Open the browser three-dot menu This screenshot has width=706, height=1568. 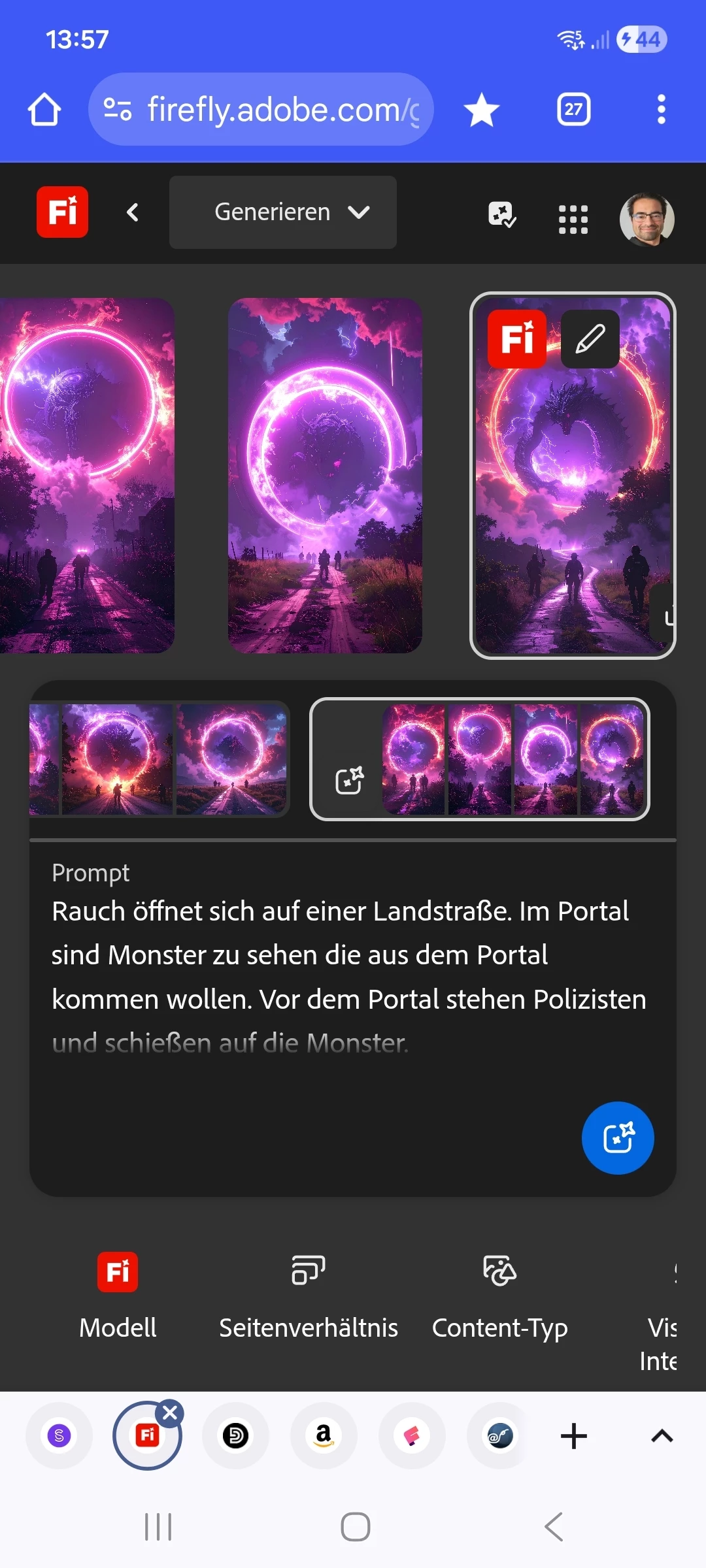coord(662,110)
